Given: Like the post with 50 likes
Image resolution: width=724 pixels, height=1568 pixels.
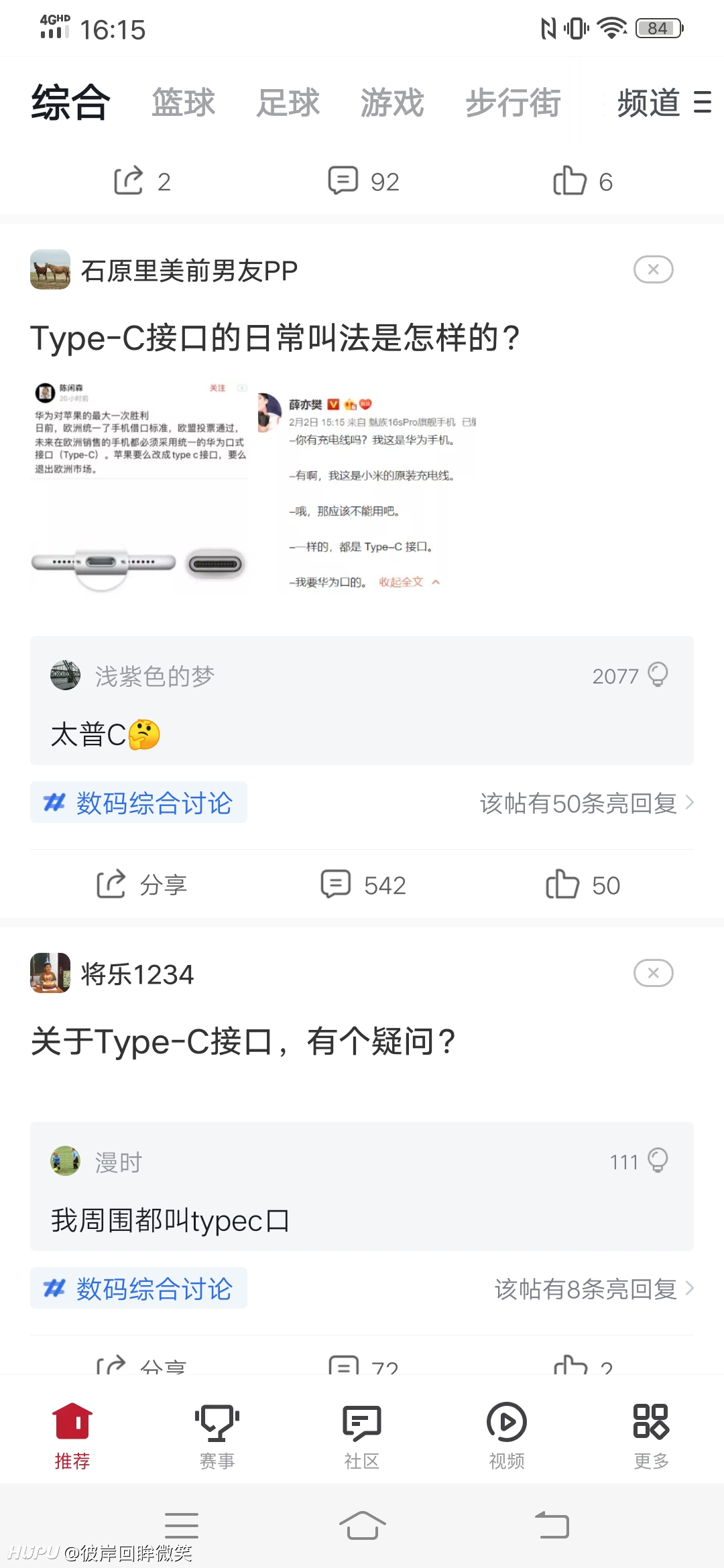Looking at the screenshot, I should pyautogui.click(x=583, y=885).
